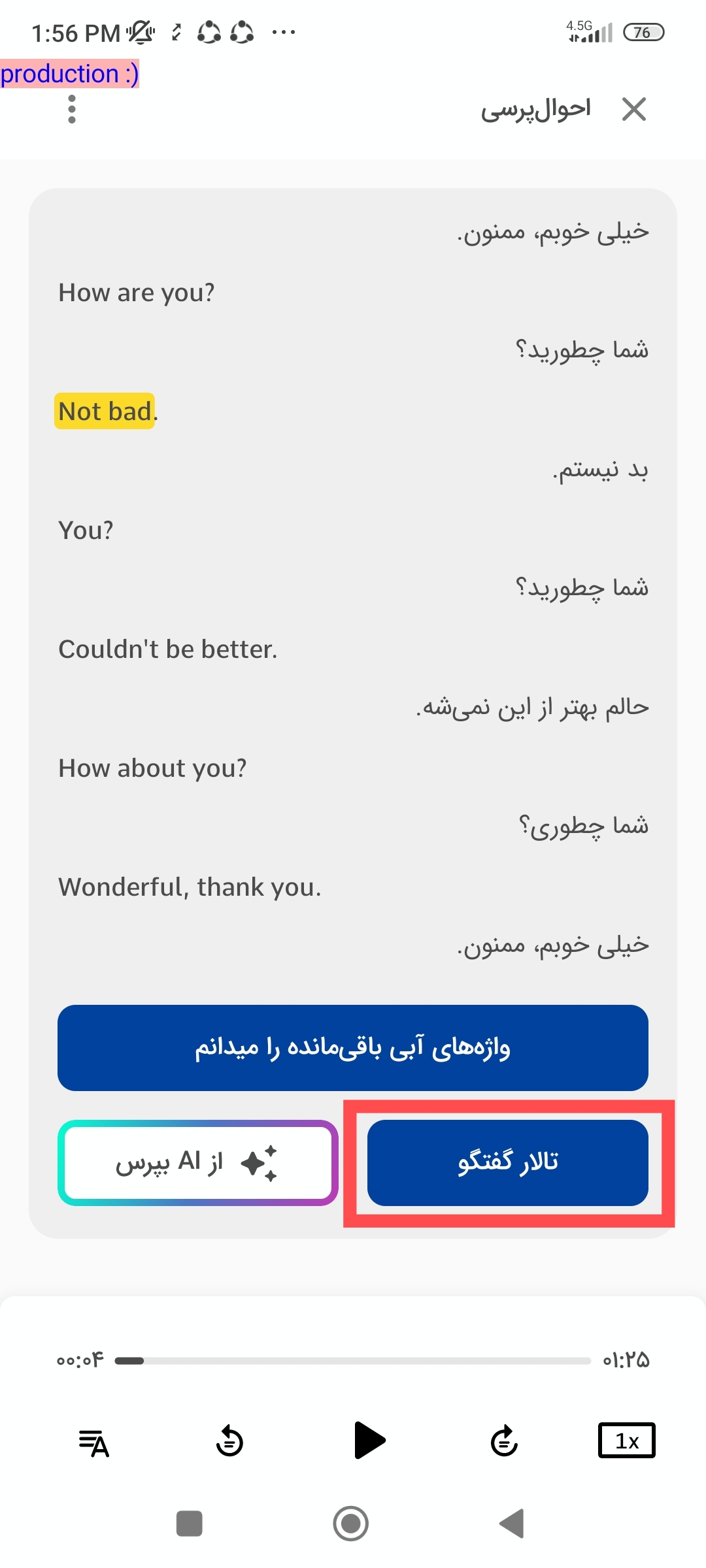Seek along the audio progress bar
Image resolution: width=706 pixels, height=1568 pixels.
tap(353, 1361)
